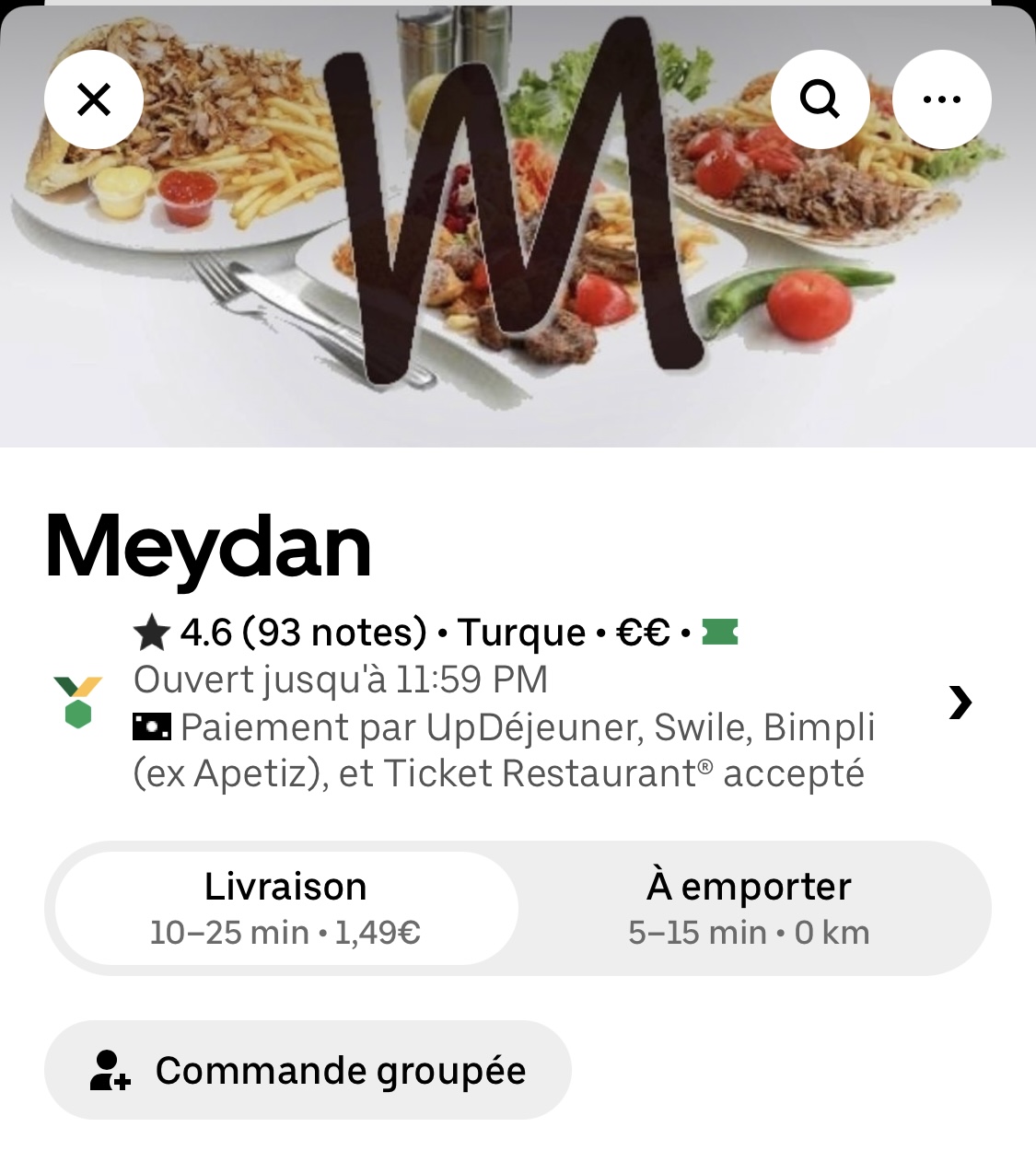Open the three-dot overflow menu
Viewport: 1036px width, 1162px height.
coord(941,99)
